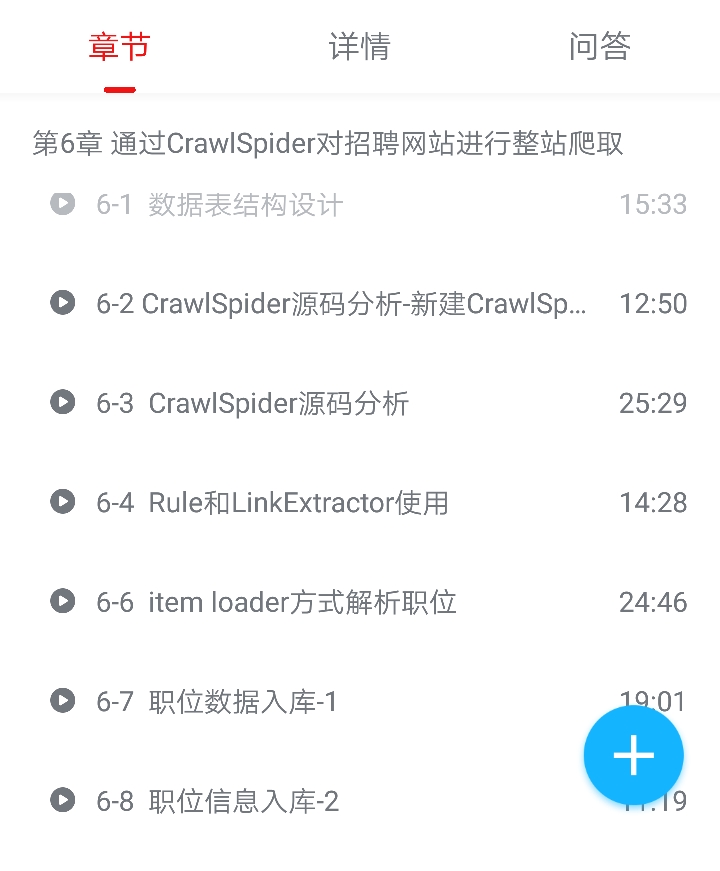This screenshot has width=720, height=871.
Task: Open the 问答 tab
Action: point(599,48)
